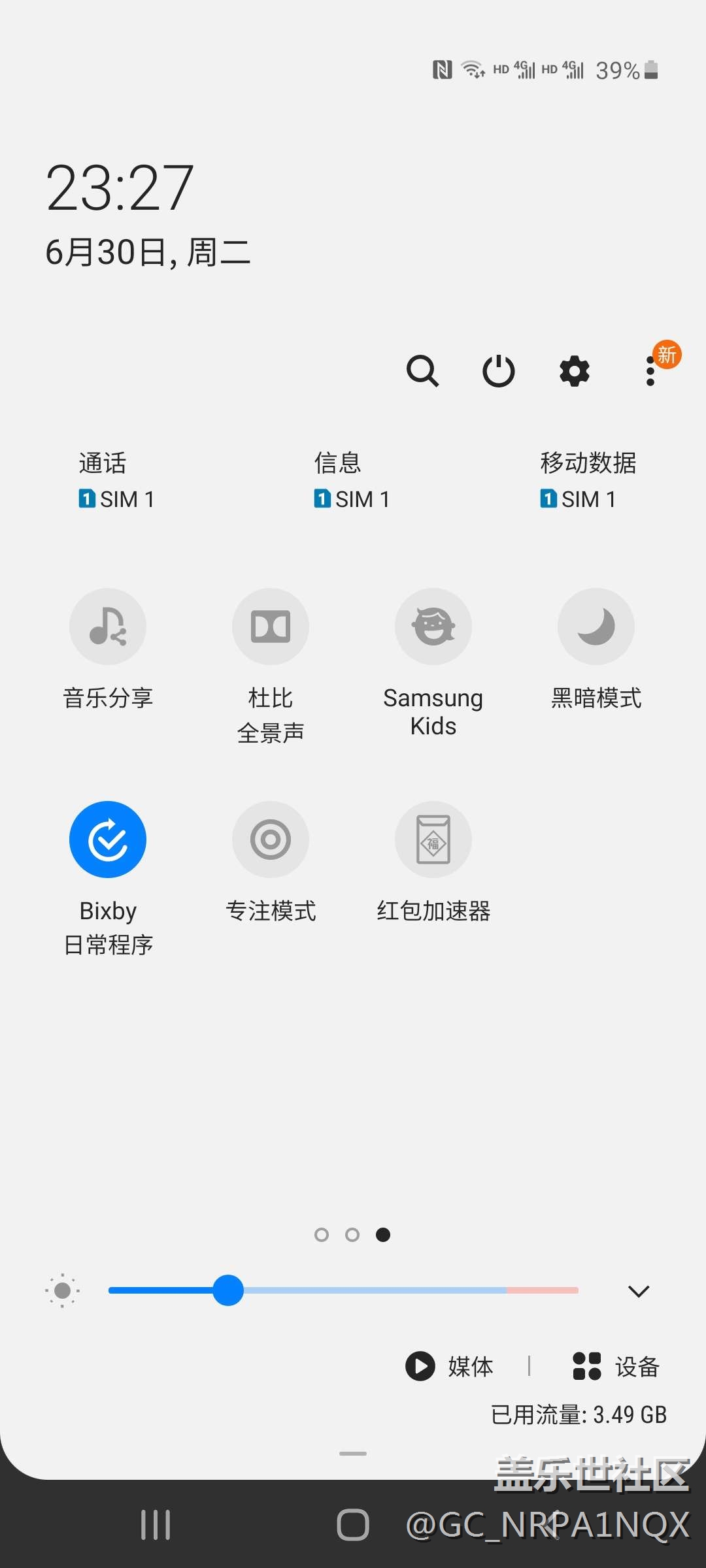Viewport: 706px width, 1568px height.
Task: Enable 杜比全景声
Action: 271,627
